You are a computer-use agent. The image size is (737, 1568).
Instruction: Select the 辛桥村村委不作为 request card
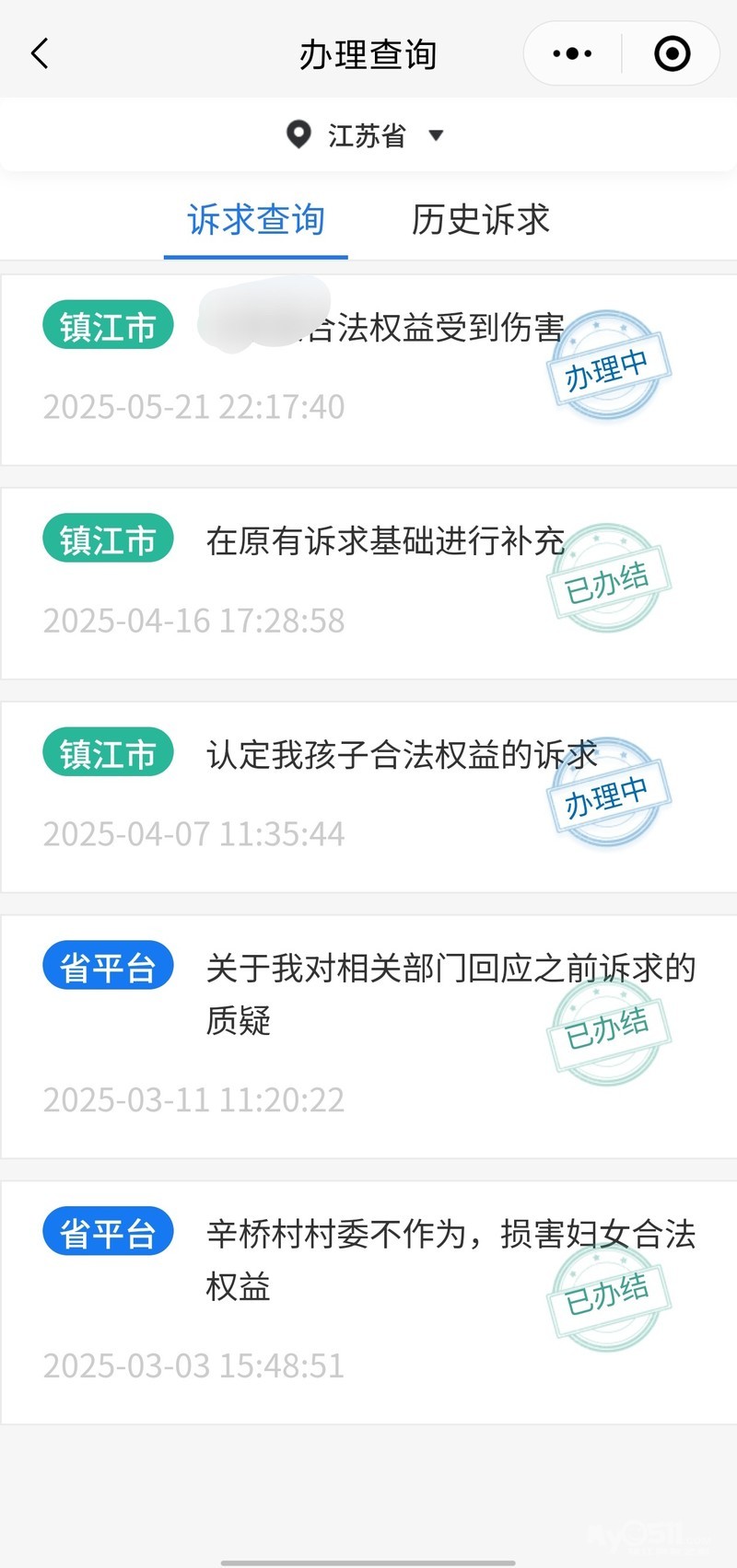pyautogui.click(x=368, y=1301)
